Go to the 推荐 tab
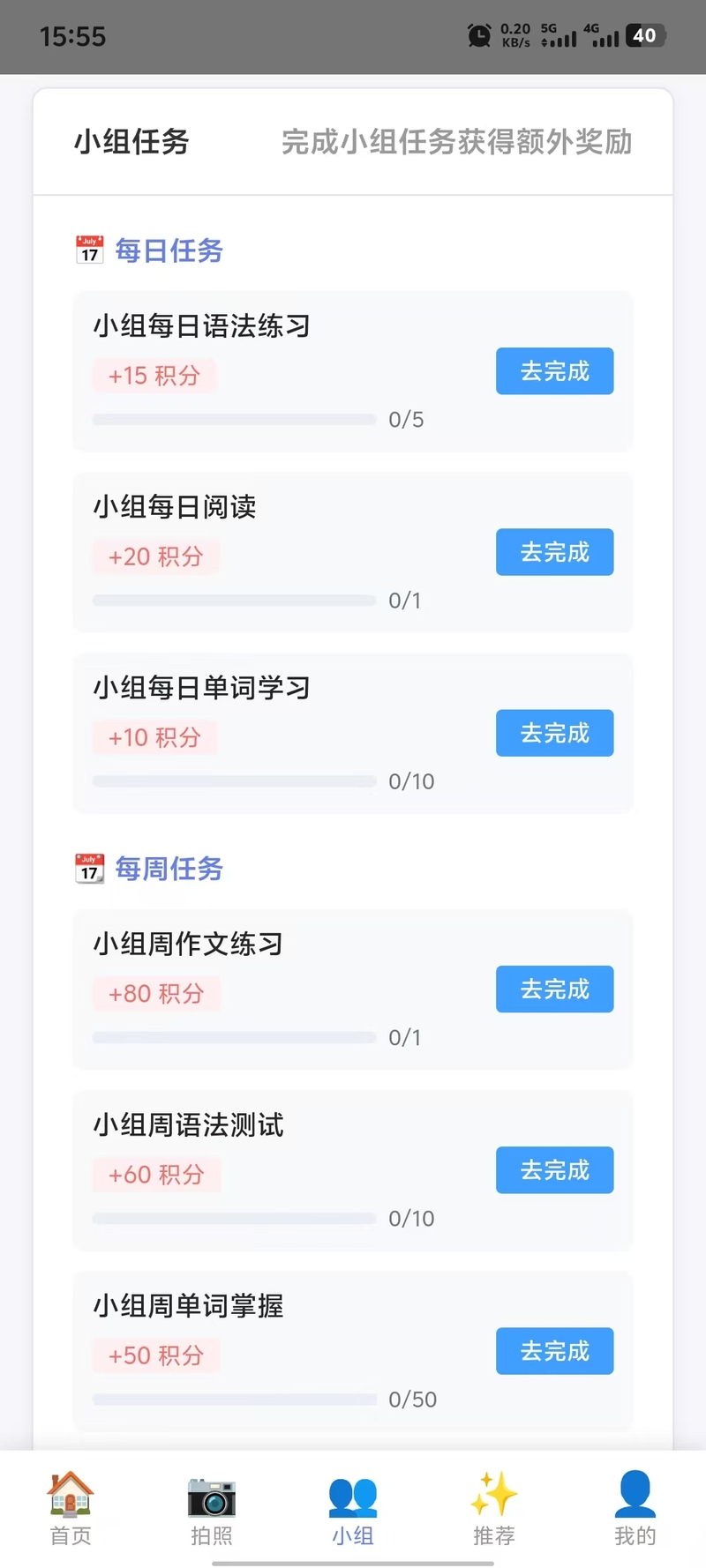Screen dimensions: 706x1568 coord(494,1508)
